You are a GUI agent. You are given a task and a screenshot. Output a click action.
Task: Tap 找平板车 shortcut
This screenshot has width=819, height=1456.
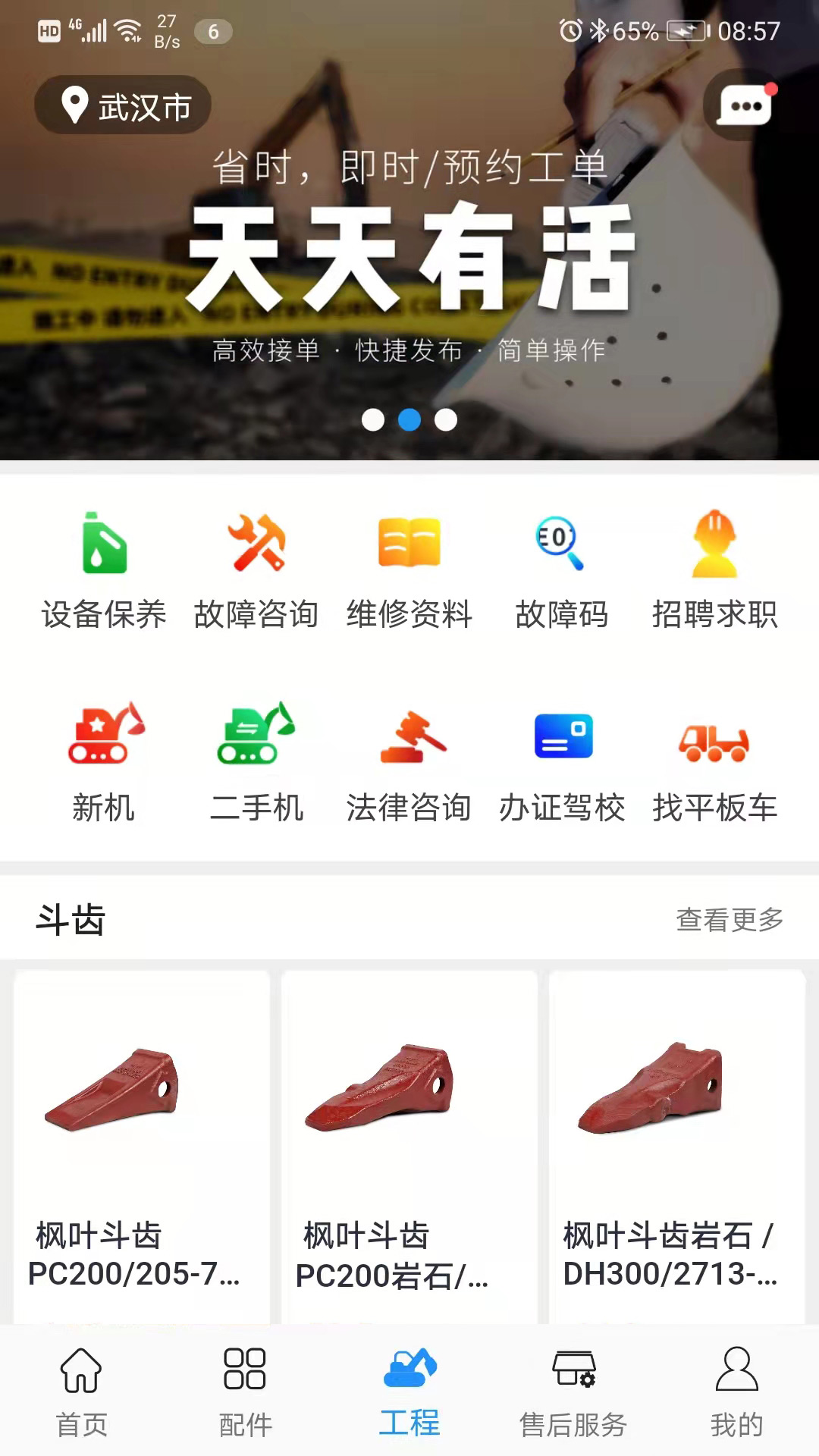pos(714,761)
